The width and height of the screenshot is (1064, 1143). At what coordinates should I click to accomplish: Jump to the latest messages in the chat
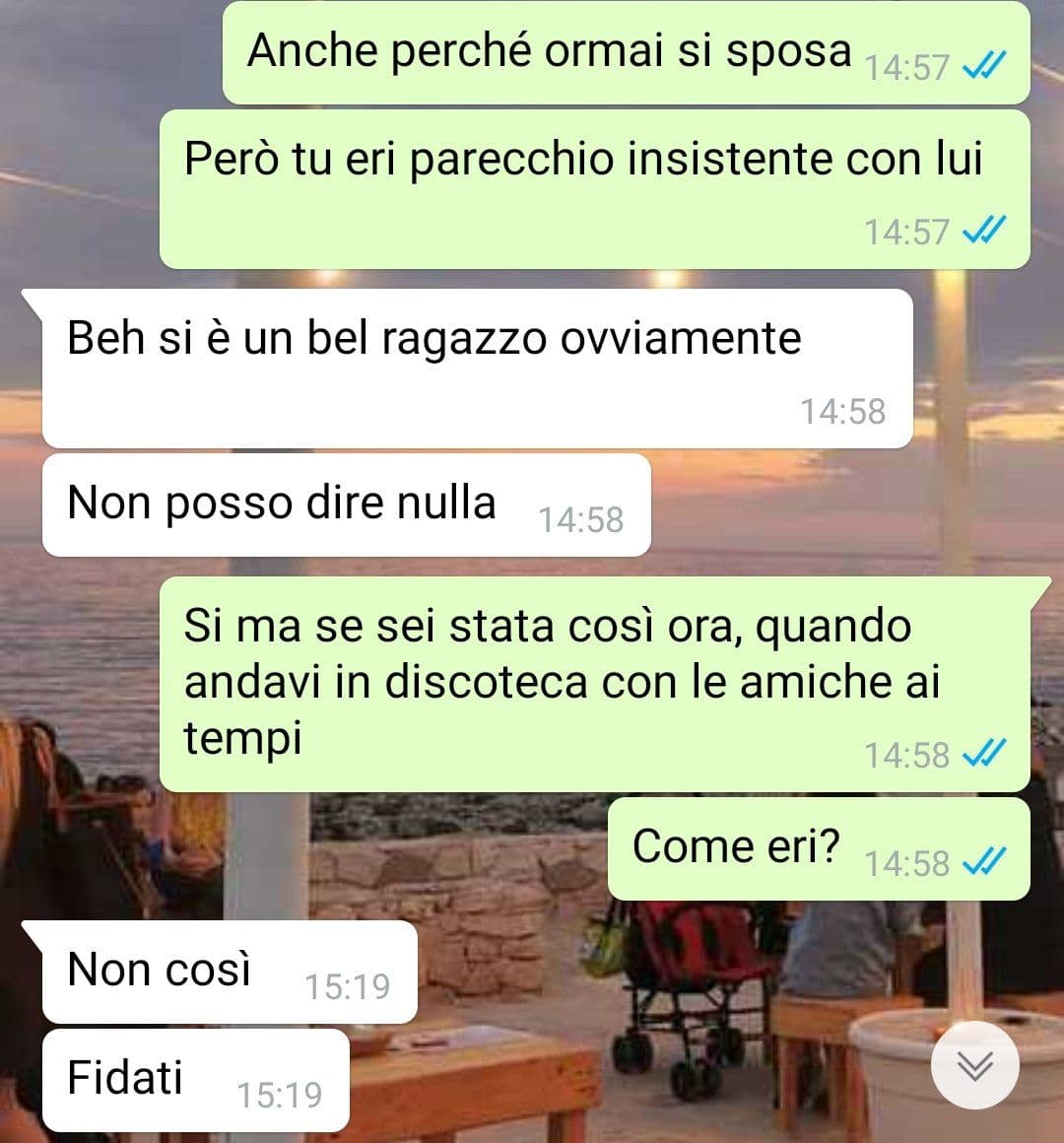[x=974, y=1065]
